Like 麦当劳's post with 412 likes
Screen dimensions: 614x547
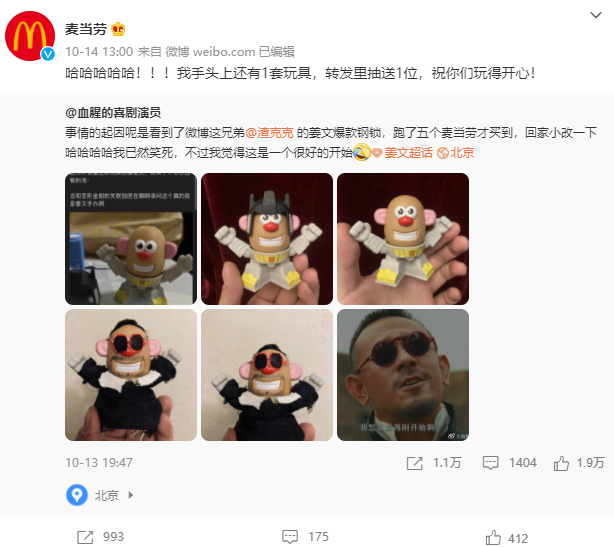tap(507, 537)
